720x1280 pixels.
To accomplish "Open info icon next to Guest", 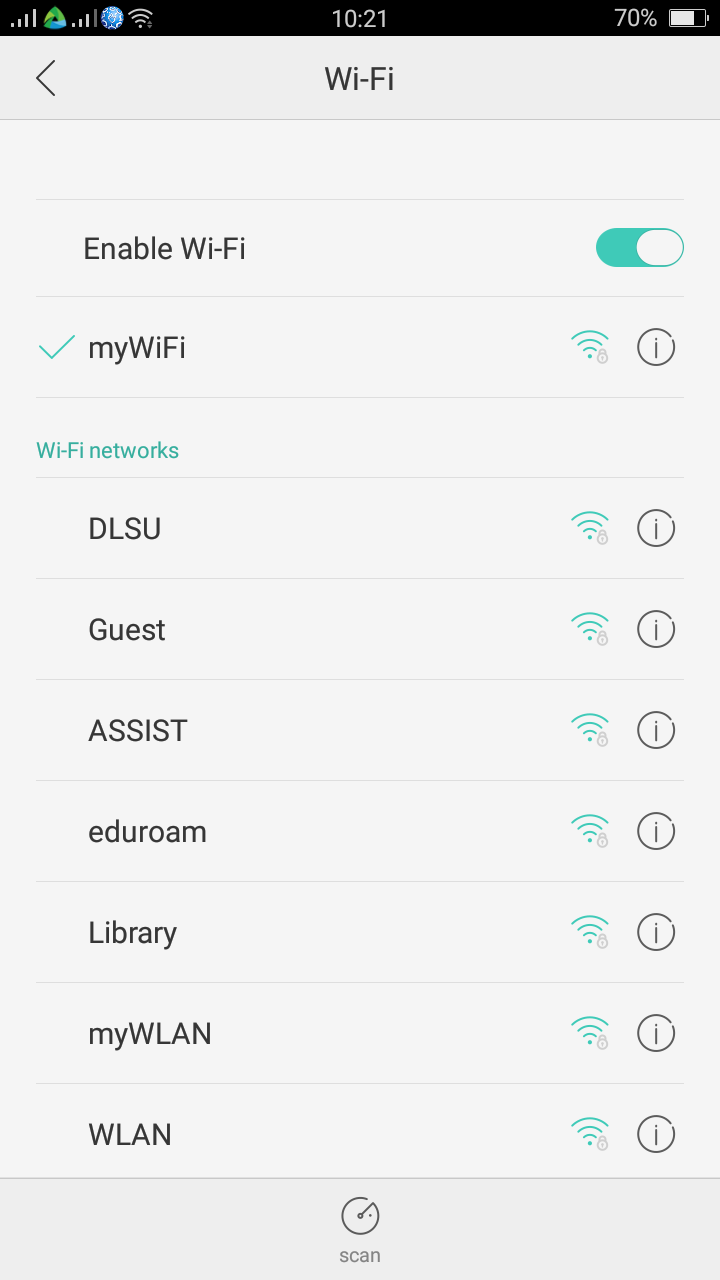I will click(x=656, y=630).
